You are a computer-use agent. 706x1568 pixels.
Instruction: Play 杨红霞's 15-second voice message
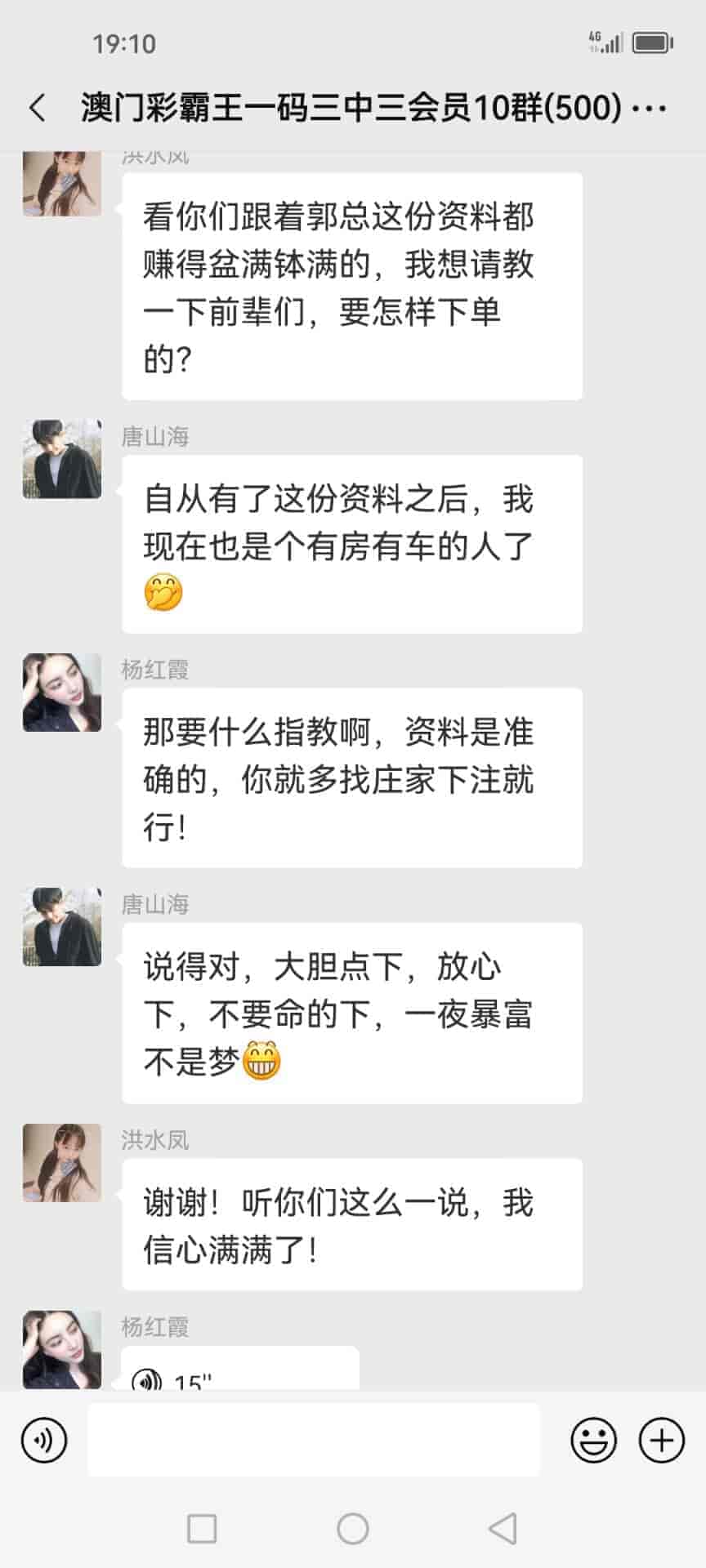(239, 1374)
